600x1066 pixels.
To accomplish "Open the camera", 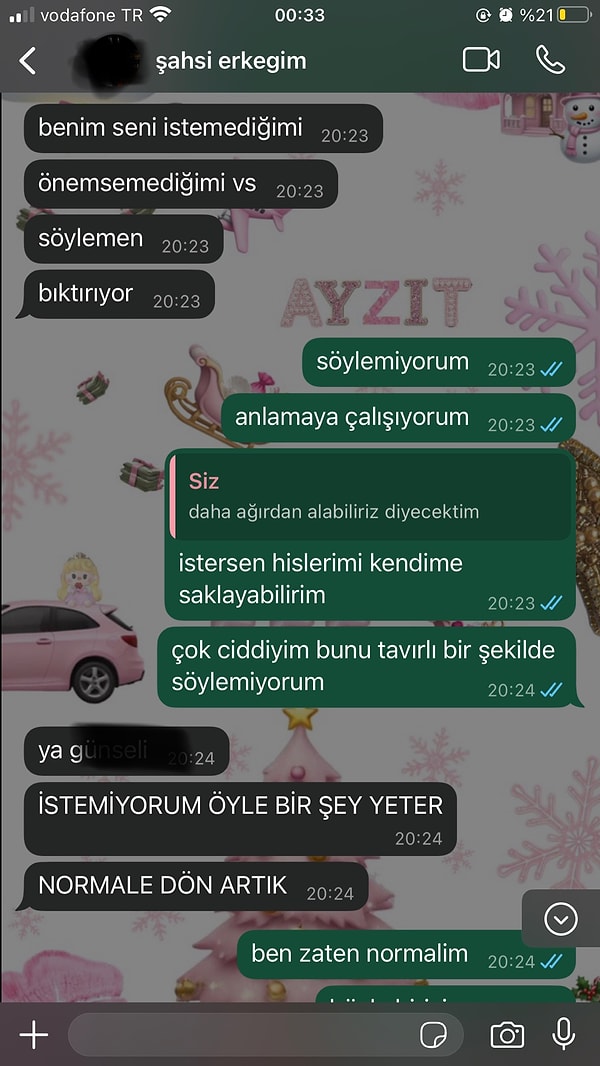I will coord(507,1035).
